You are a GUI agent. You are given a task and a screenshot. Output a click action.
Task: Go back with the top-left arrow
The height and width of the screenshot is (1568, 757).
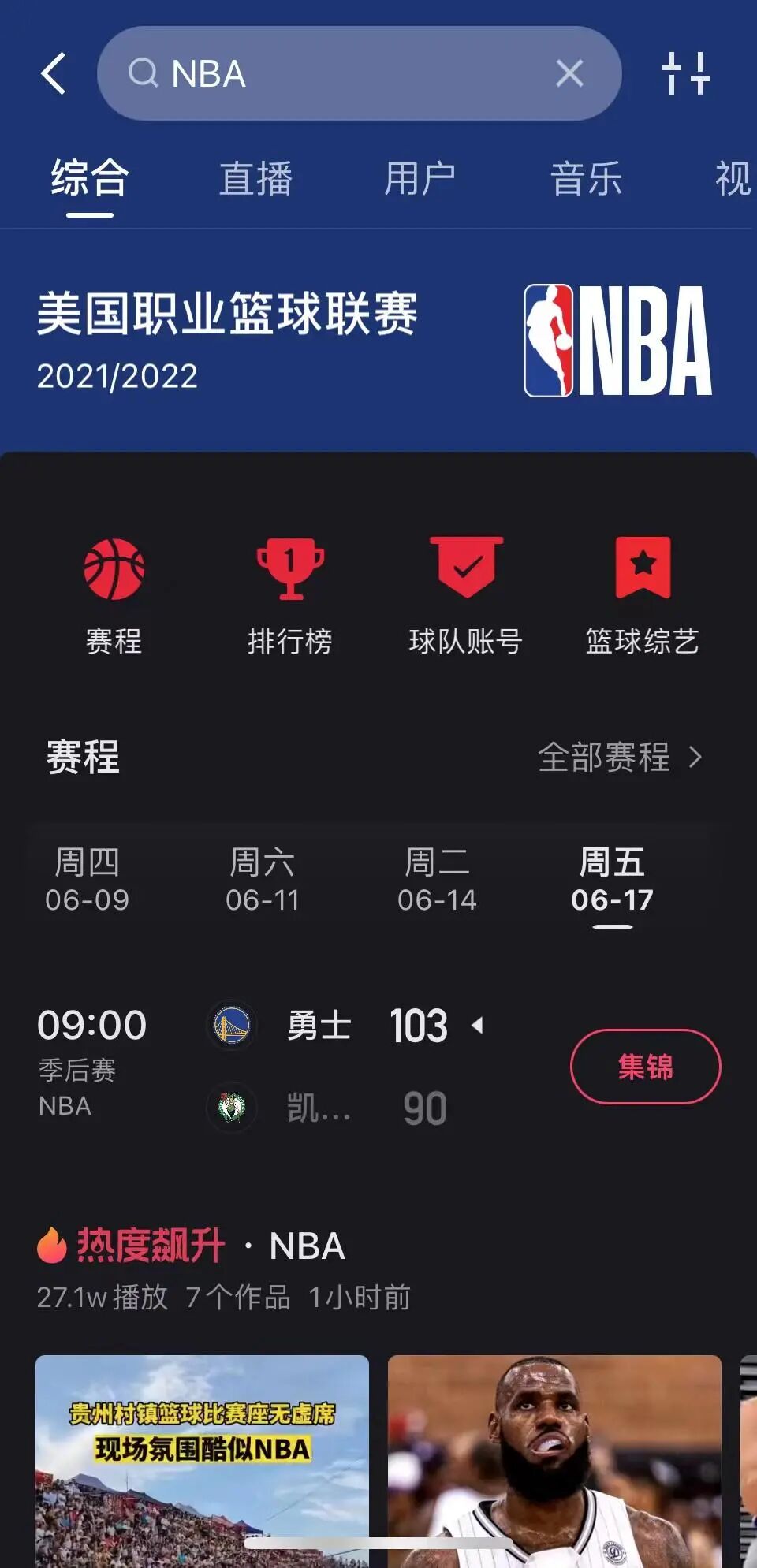(x=54, y=73)
